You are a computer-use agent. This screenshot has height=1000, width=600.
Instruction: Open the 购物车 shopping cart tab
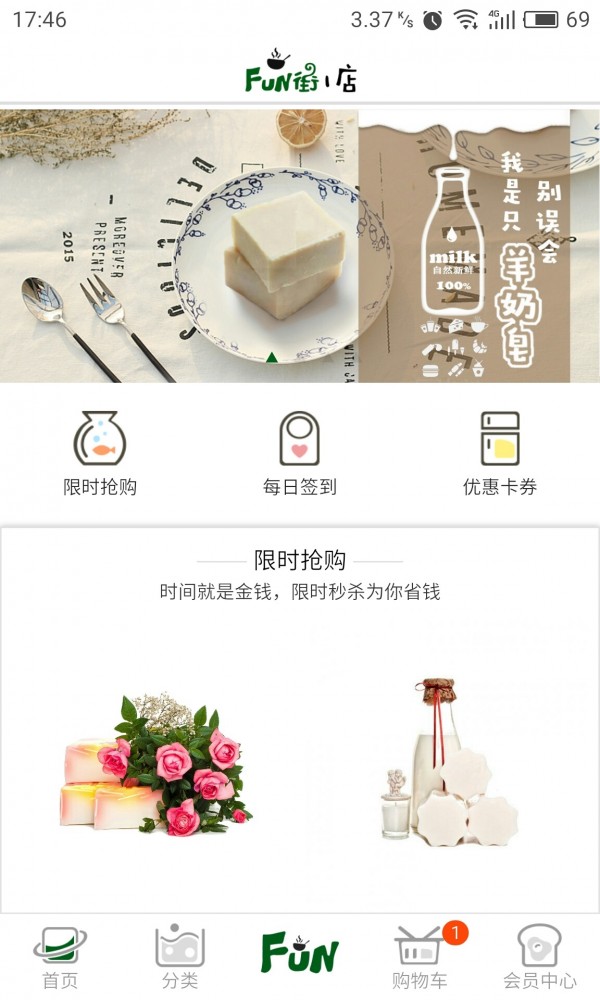click(420, 957)
